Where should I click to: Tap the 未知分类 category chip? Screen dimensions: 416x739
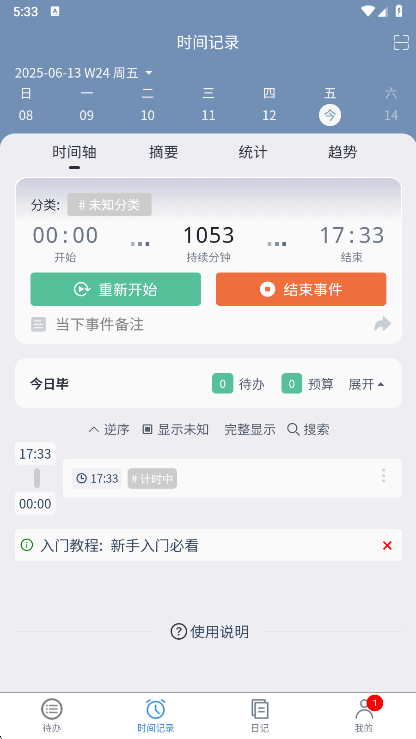[109, 205]
